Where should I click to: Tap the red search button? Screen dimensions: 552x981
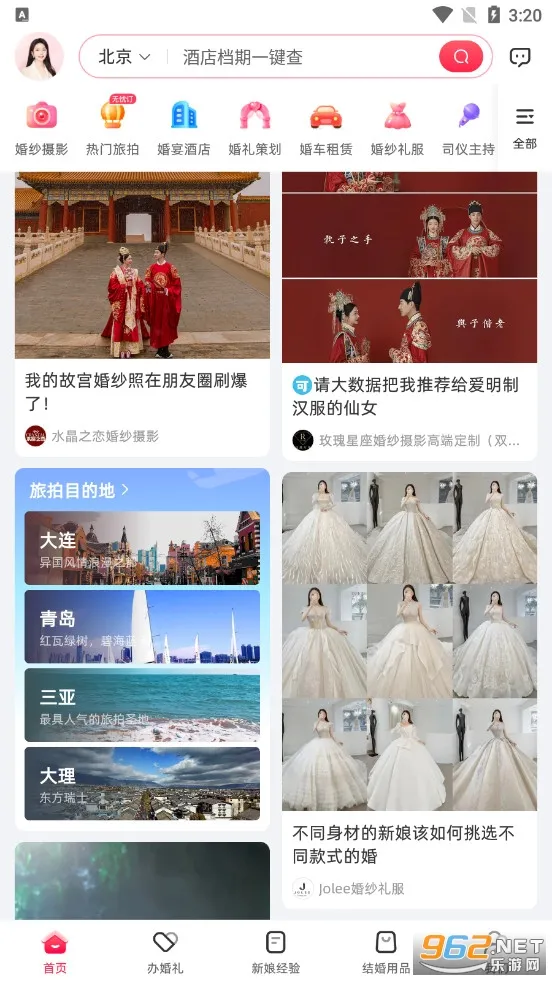point(461,57)
